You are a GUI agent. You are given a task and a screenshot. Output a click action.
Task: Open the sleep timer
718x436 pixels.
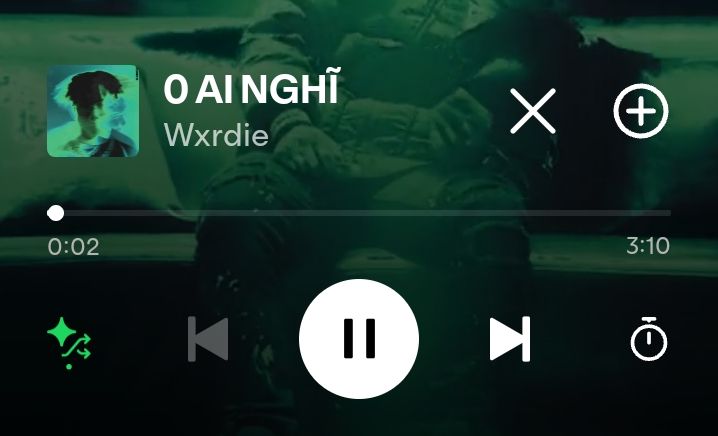[x=648, y=339]
